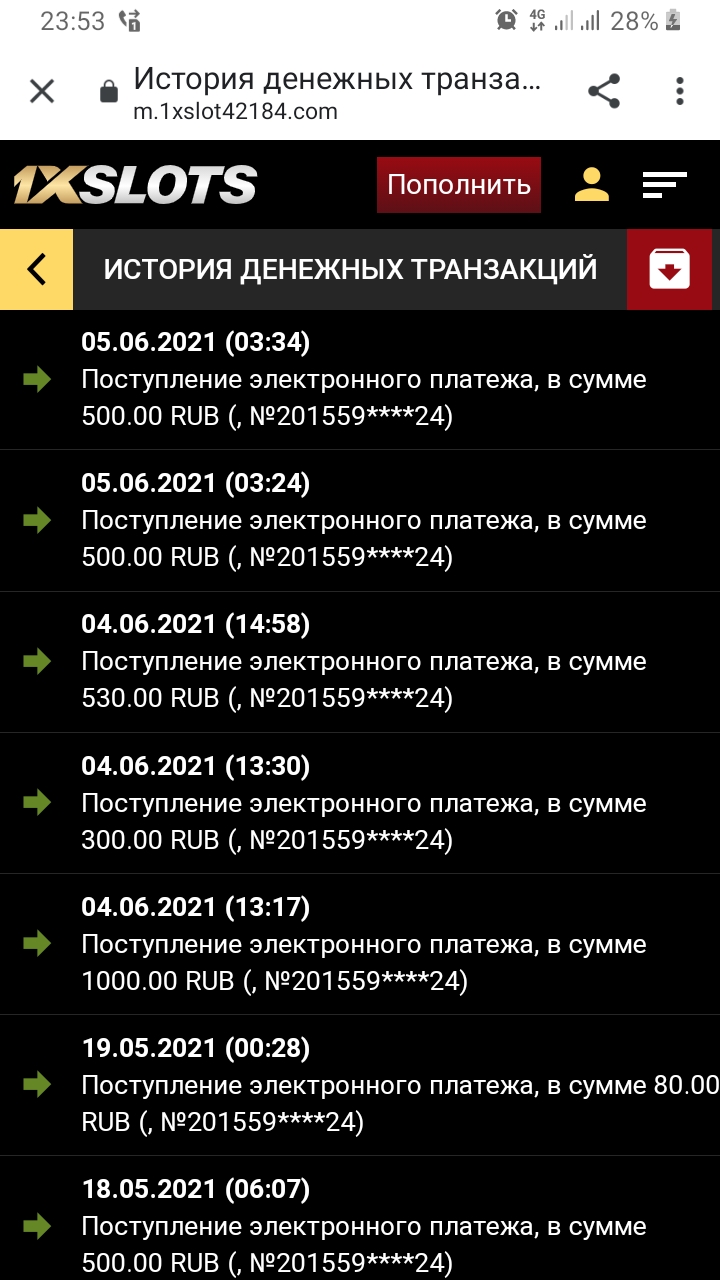Tap the Пополнить deposit button

[459, 185]
